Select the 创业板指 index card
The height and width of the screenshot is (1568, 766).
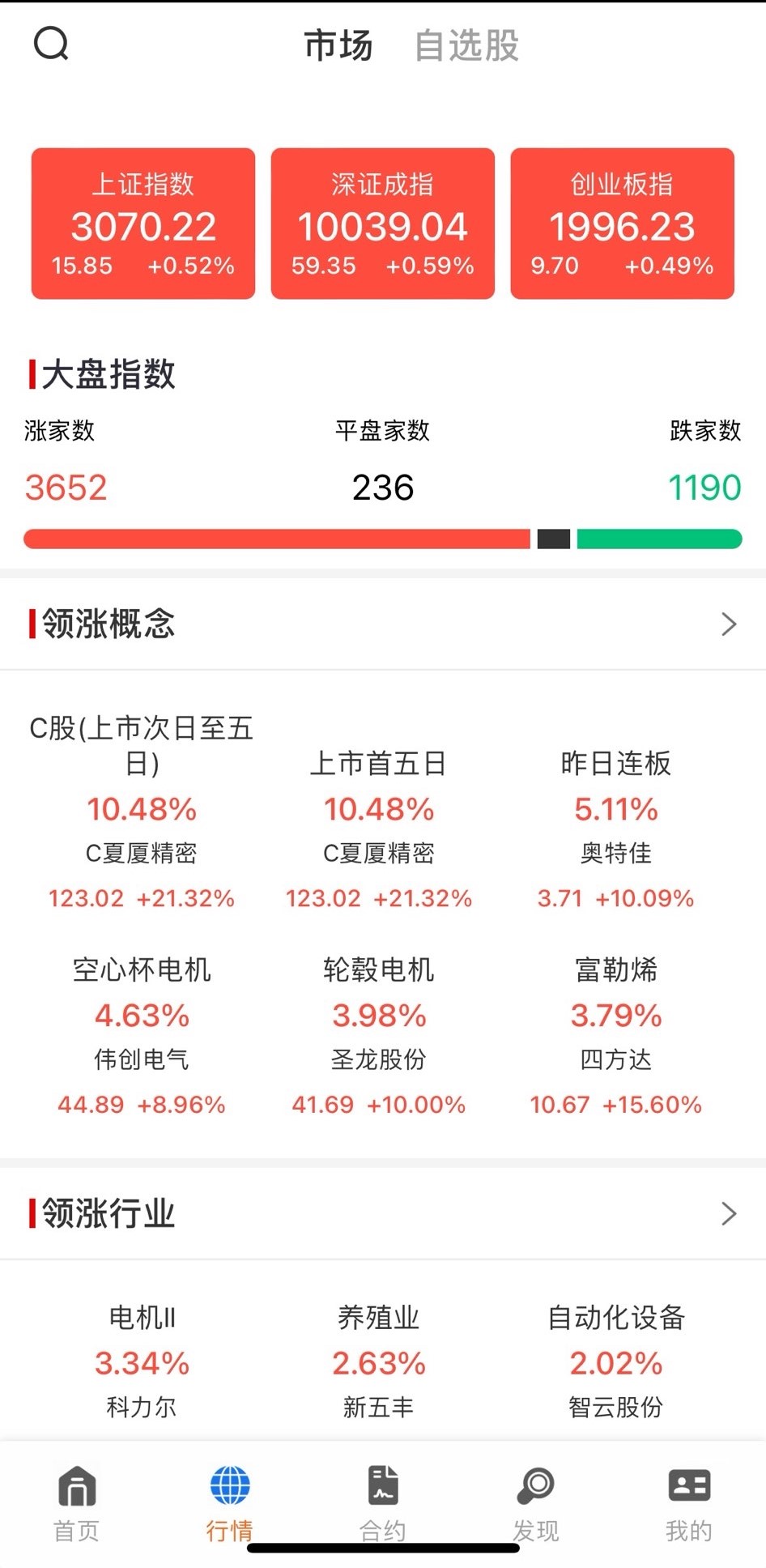click(621, 224)
